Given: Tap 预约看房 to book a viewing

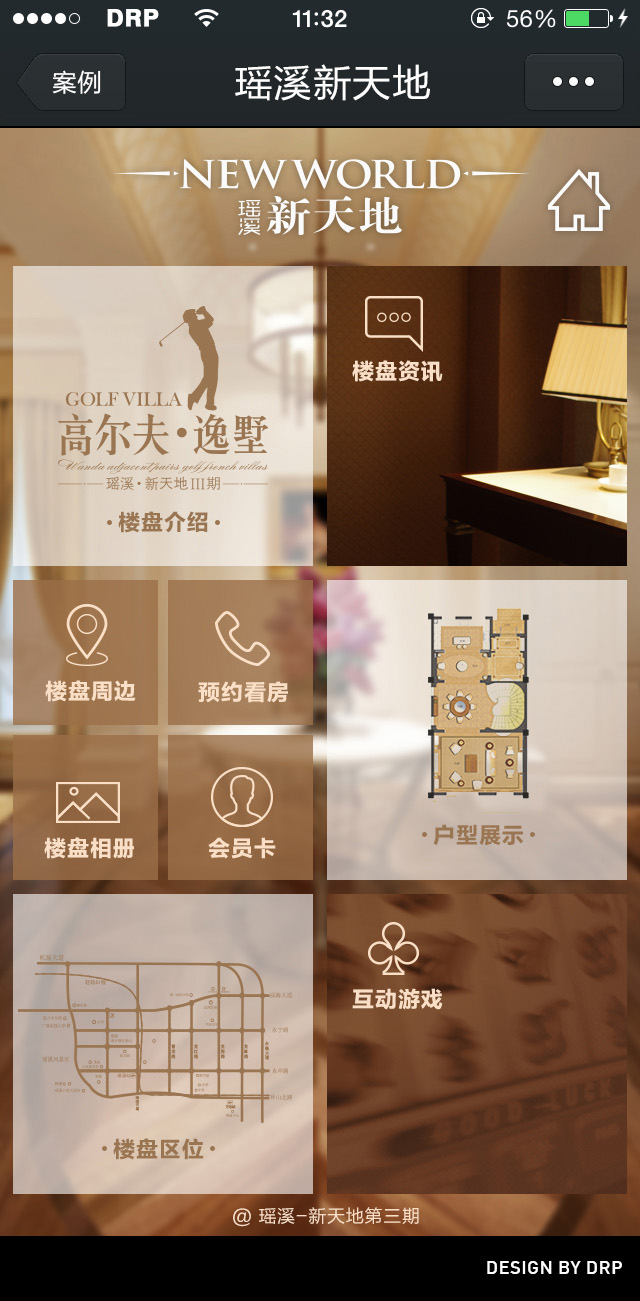Looking at the screenshot, I should [241, 653].
